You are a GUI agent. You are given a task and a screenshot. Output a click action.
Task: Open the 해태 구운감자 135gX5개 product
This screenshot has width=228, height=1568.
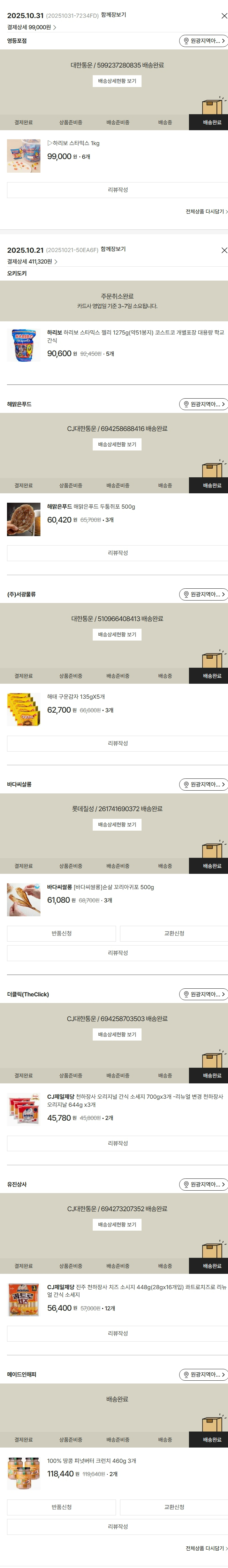pyautogui.click(x=76, y=696)
